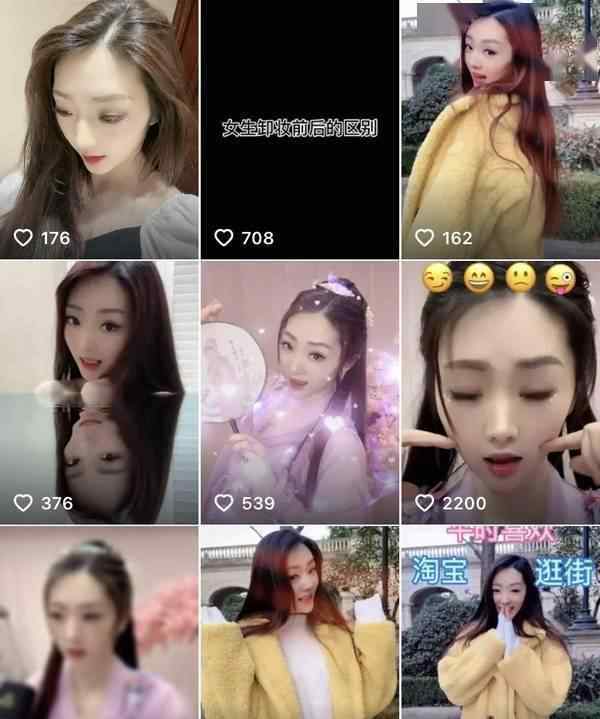Open the blurry pink flowers costume video
Viewport: 600px width, 719px height.
tap(98, 622)
